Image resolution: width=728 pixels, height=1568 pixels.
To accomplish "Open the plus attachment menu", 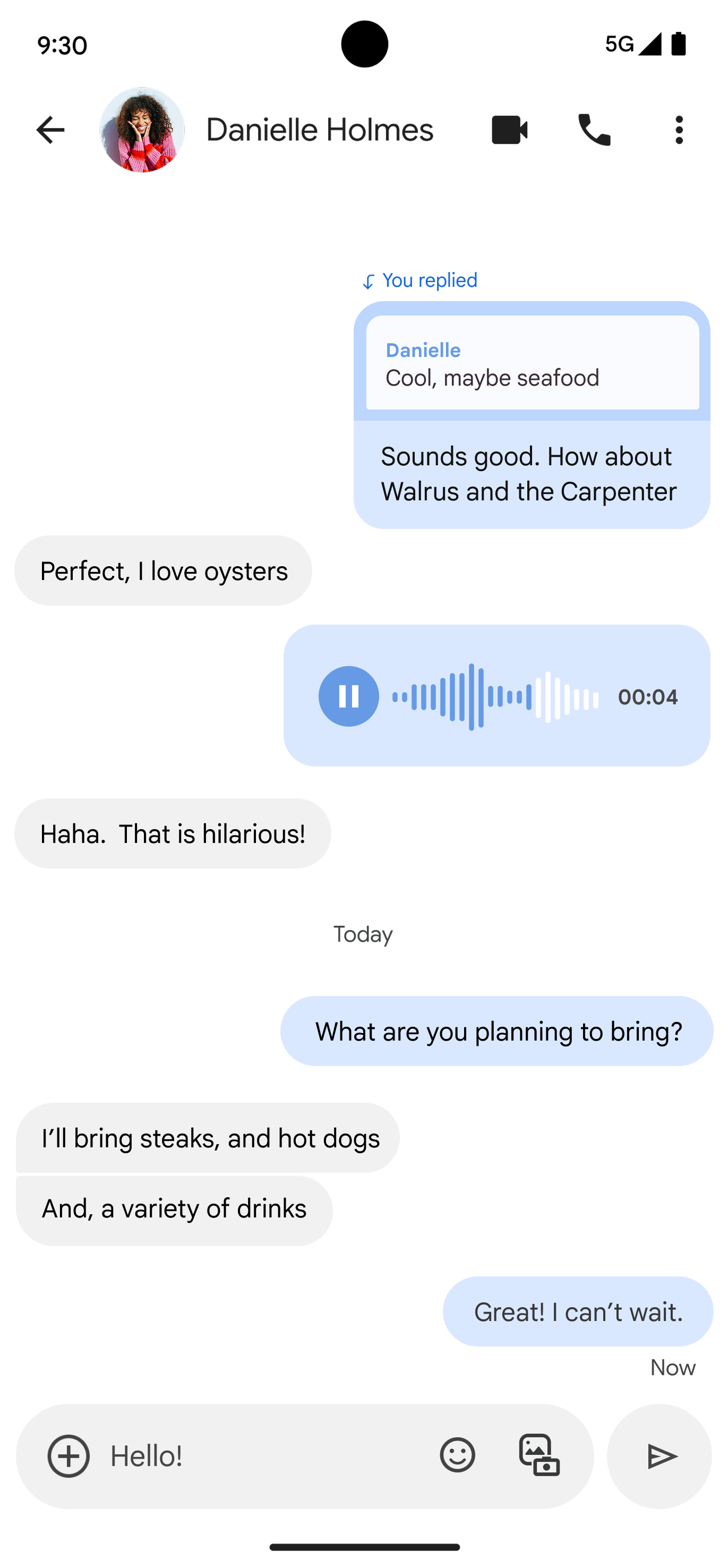I will [x=69, y=1456].
